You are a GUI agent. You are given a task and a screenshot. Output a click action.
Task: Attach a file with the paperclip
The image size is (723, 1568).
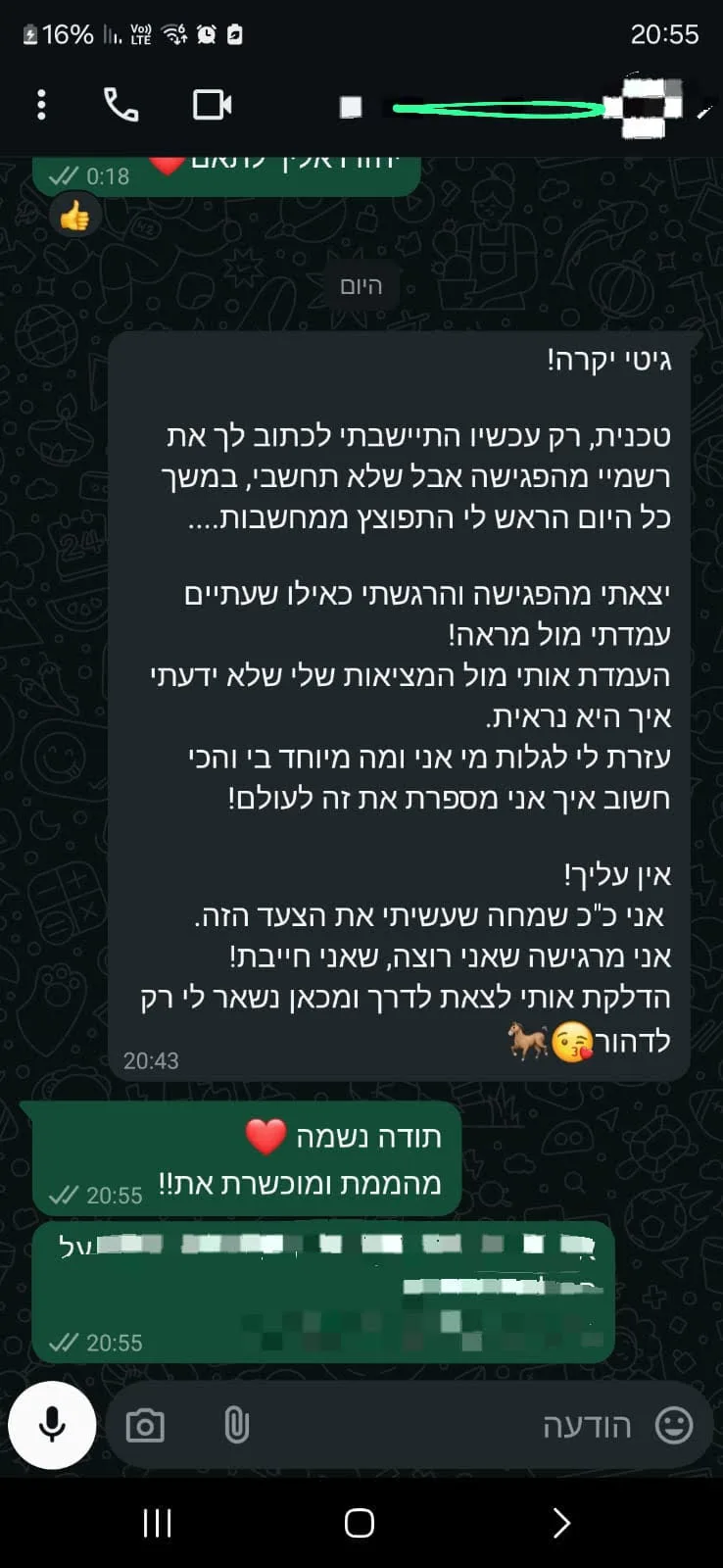pyautogui.click(x=236, y=1425)
